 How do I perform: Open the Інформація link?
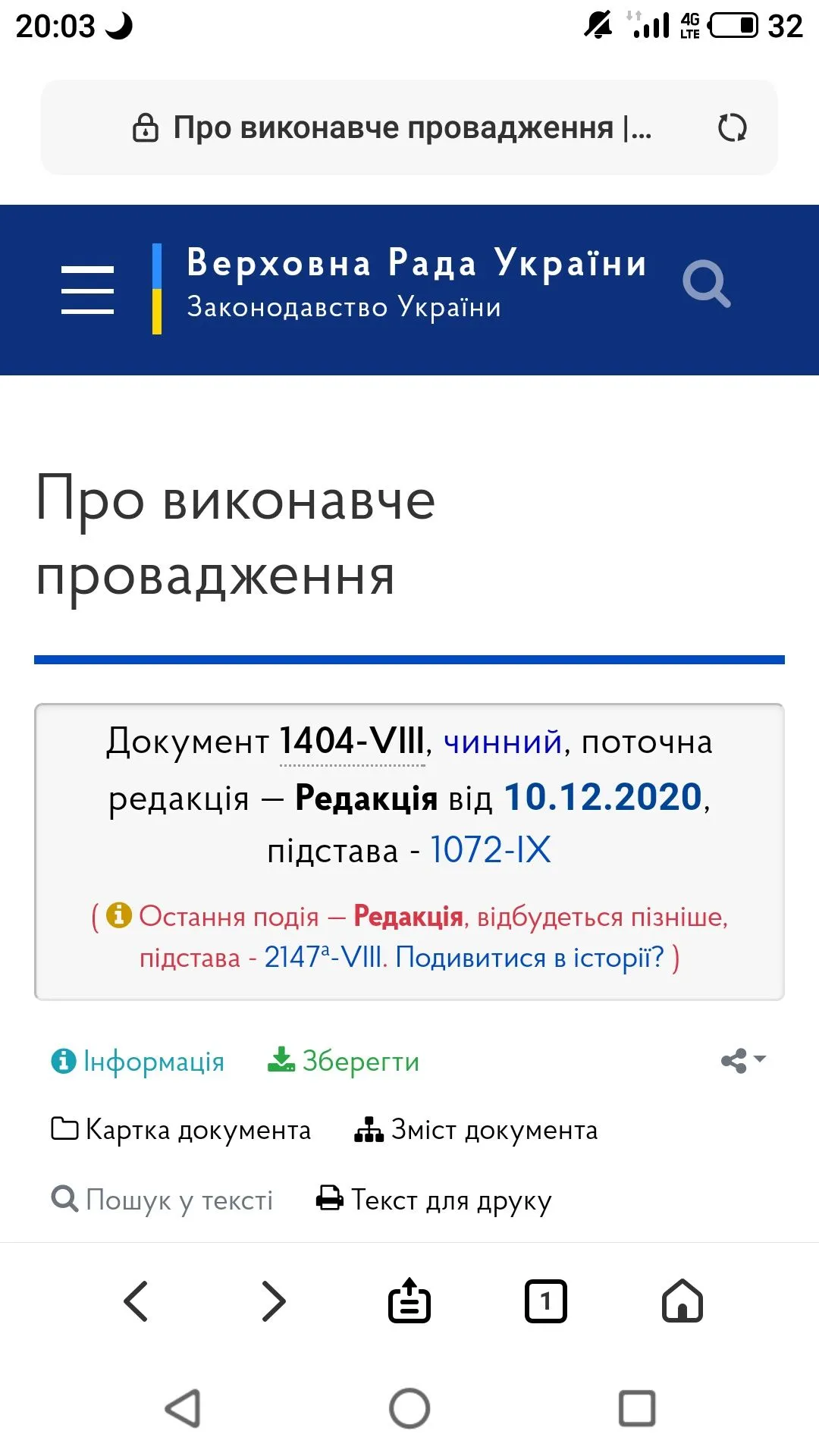click(138, 1061)
